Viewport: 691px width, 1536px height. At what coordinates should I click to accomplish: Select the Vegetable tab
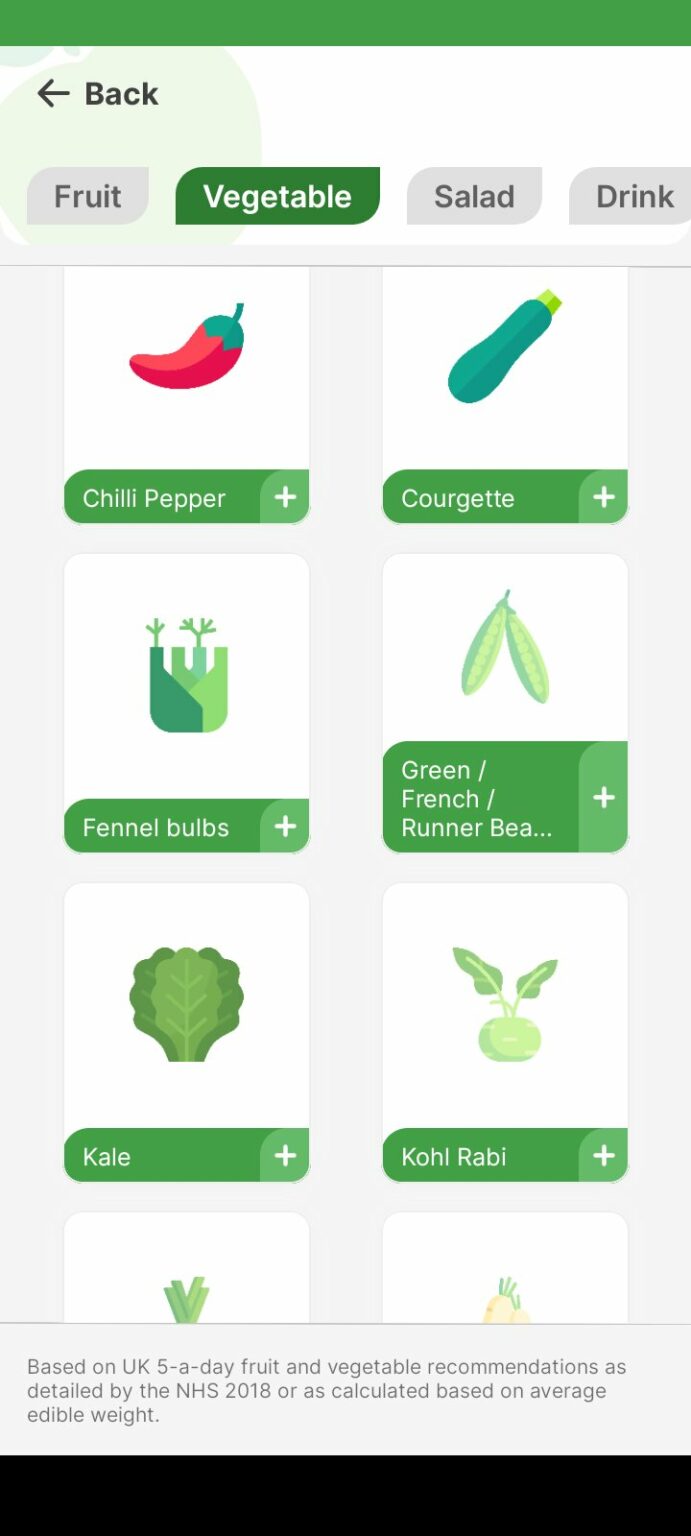278,196
